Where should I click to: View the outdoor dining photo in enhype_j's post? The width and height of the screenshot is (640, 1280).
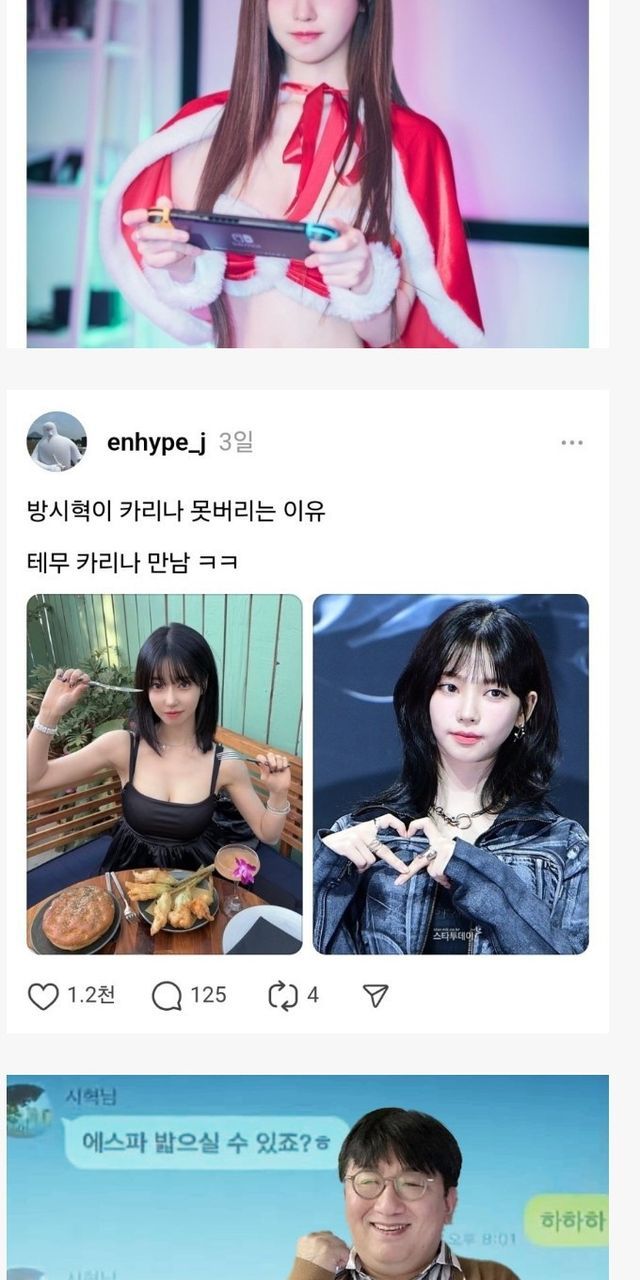(164, 774)
